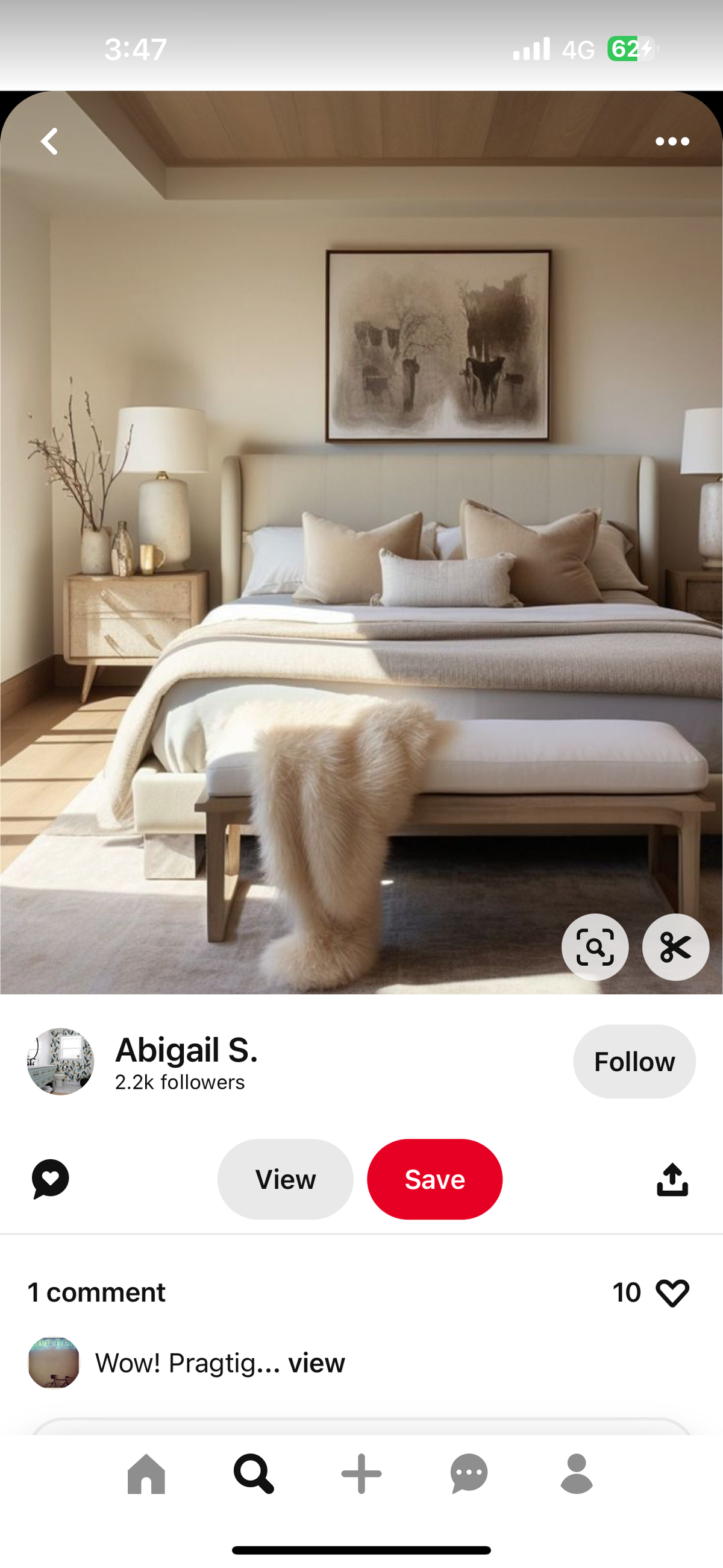
Task: Create a new pin with plus
Action: click(361, 1473)
